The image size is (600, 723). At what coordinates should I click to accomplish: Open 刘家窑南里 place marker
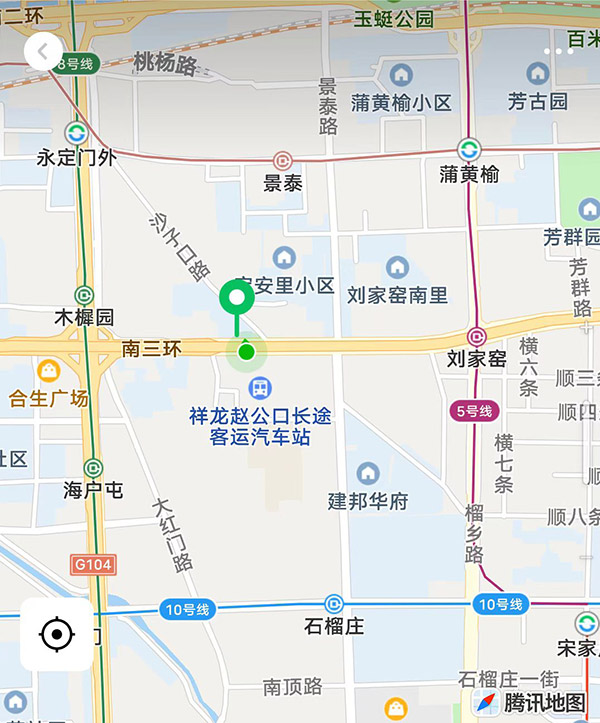[x=397, y=267]
